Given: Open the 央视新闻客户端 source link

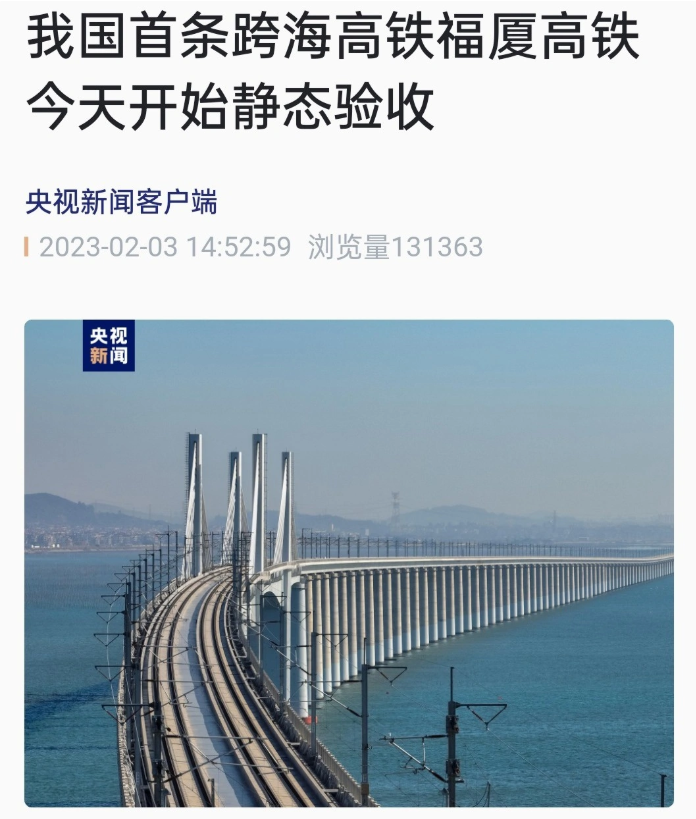Looking at the screenshot, I should pyautogui.click(x=121, y=203).
